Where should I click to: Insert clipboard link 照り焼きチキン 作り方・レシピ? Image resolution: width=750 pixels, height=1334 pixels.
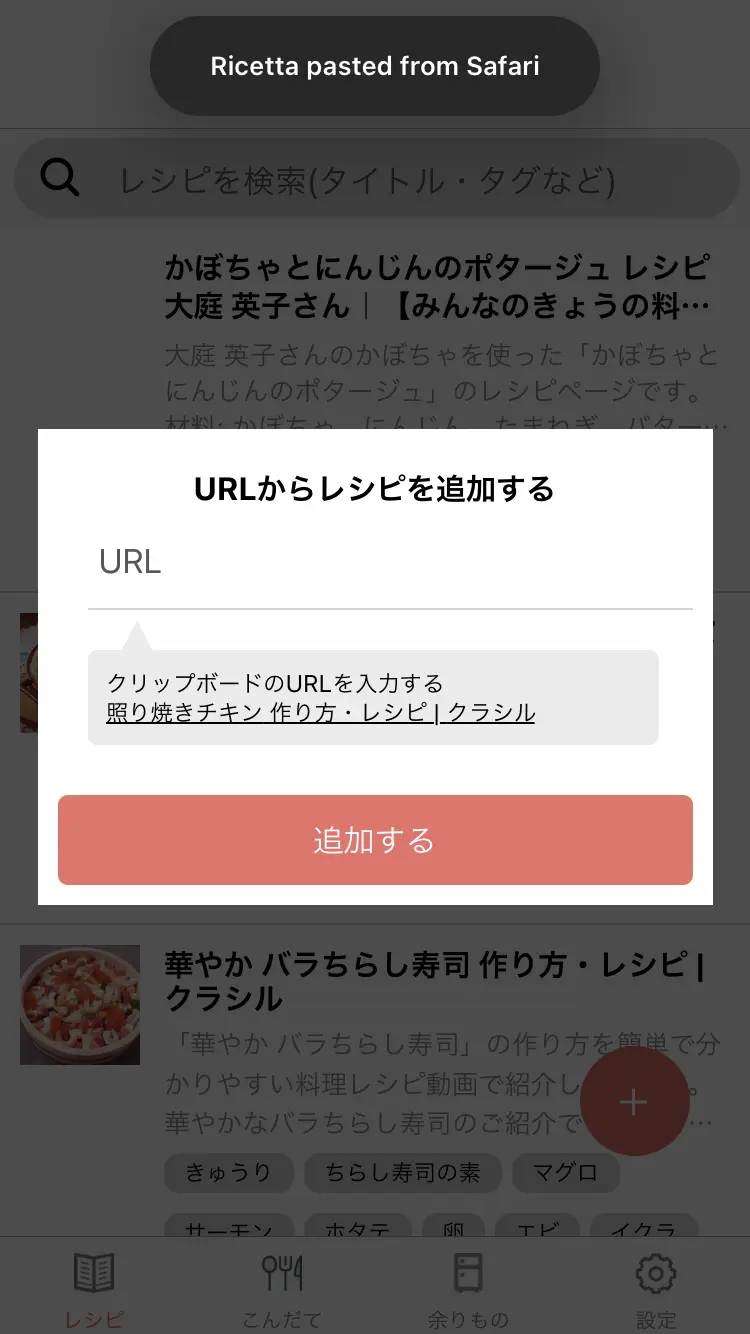[x=321, y=713]
